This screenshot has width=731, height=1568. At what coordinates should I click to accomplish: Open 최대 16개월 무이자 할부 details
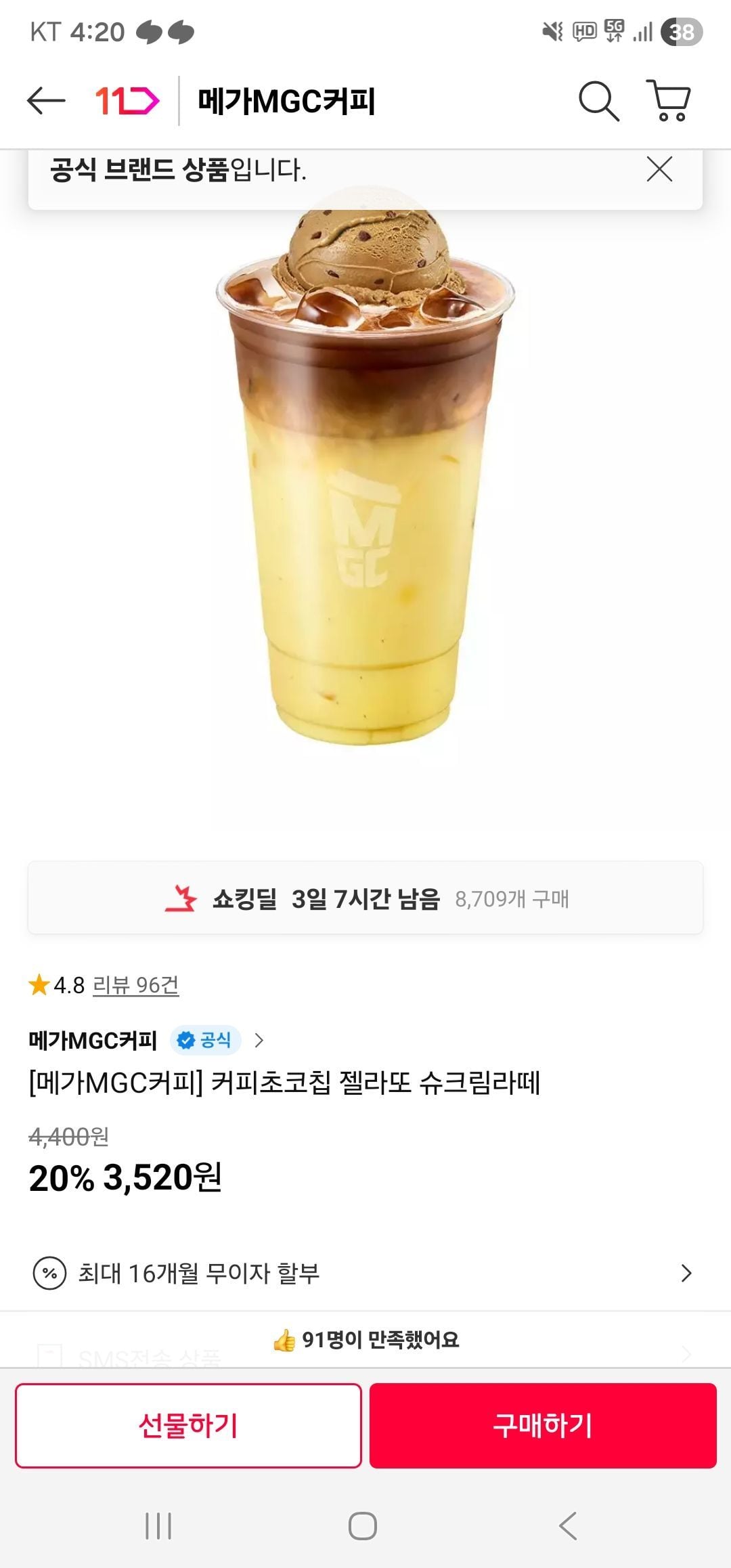coord(365,1273)
